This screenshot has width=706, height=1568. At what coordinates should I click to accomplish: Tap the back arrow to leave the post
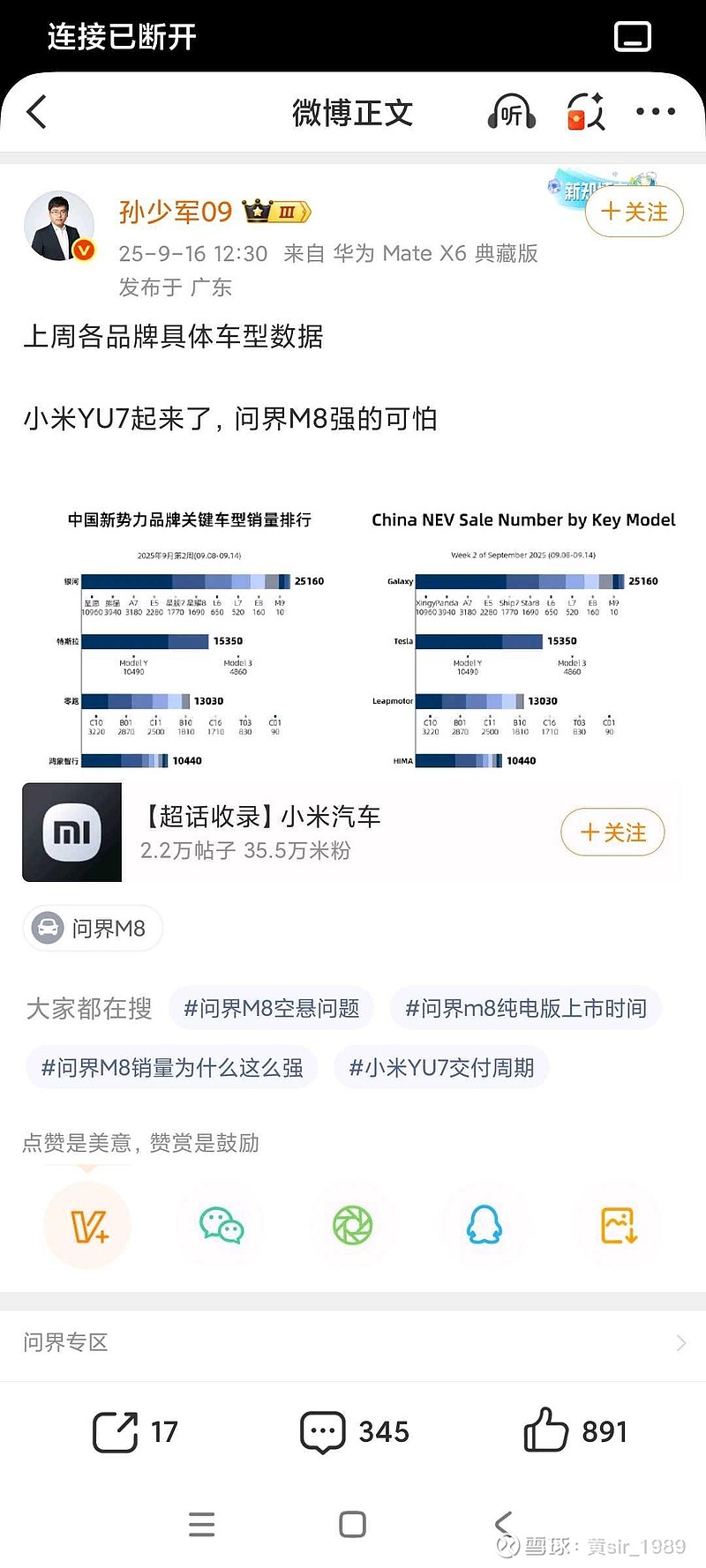click(x=35, y=113)
